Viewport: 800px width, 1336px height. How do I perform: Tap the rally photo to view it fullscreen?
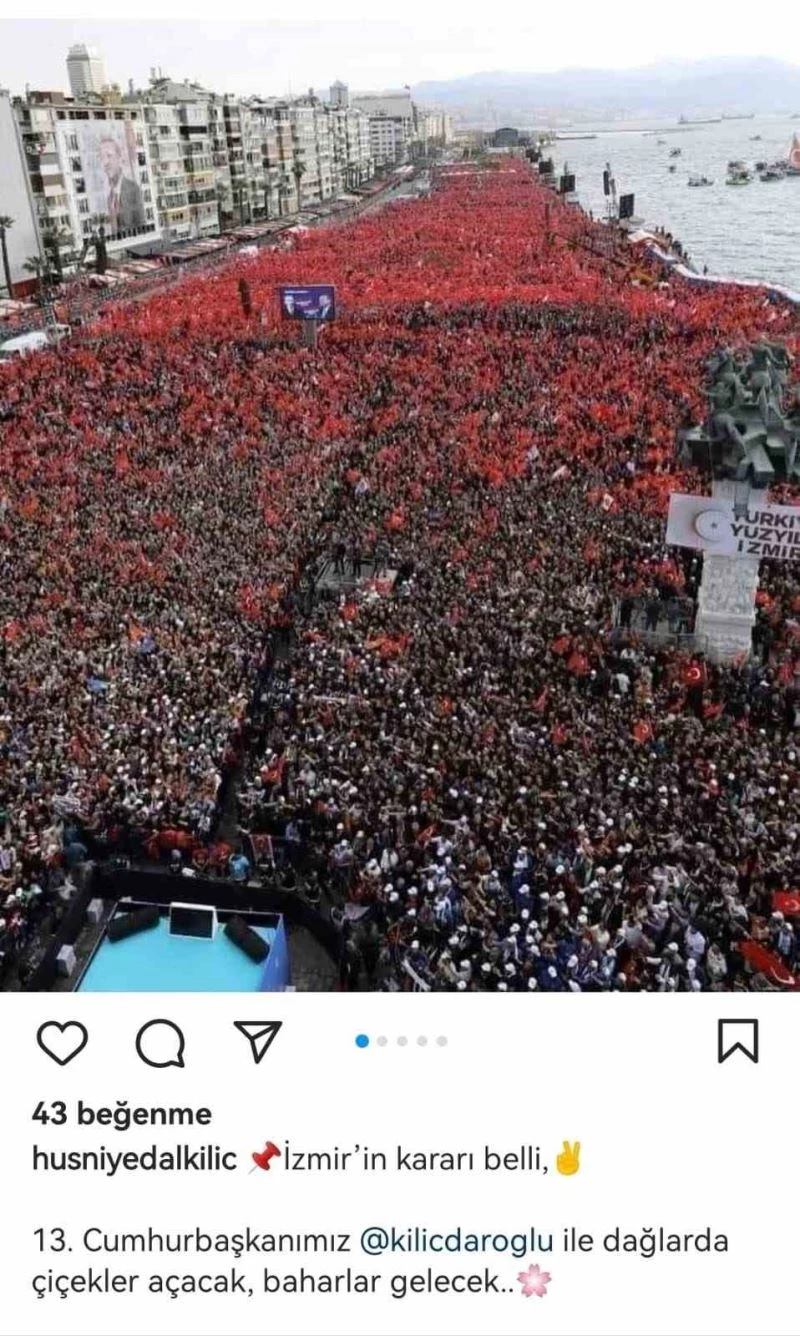[x=400, y=500]
